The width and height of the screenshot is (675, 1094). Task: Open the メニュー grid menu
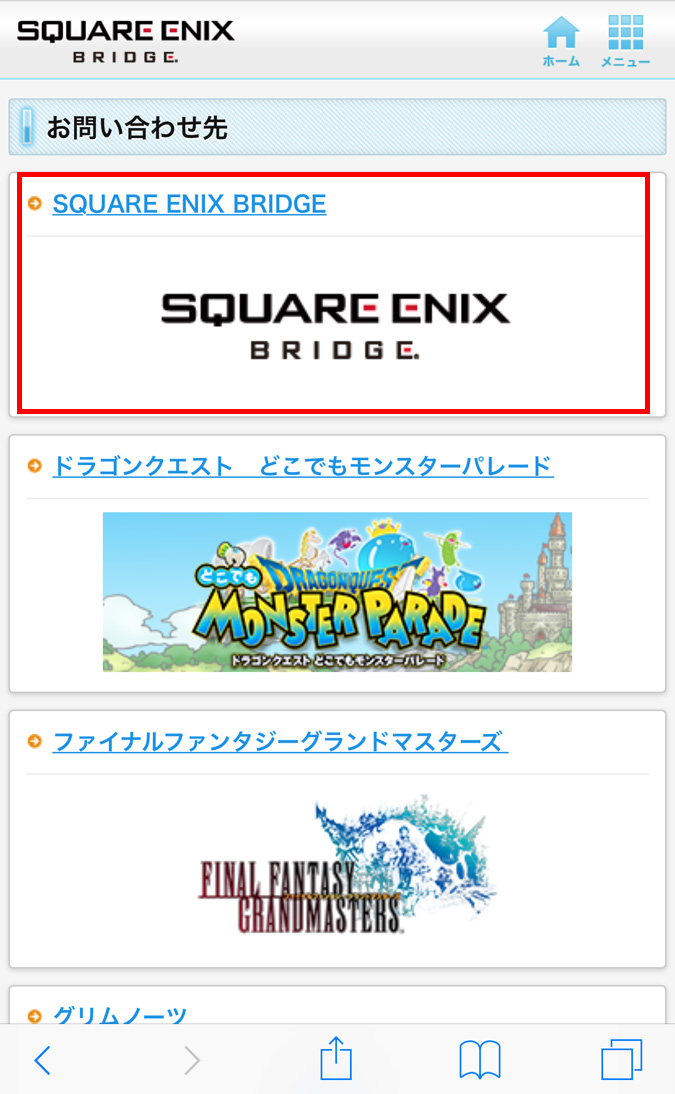[625, 40]
